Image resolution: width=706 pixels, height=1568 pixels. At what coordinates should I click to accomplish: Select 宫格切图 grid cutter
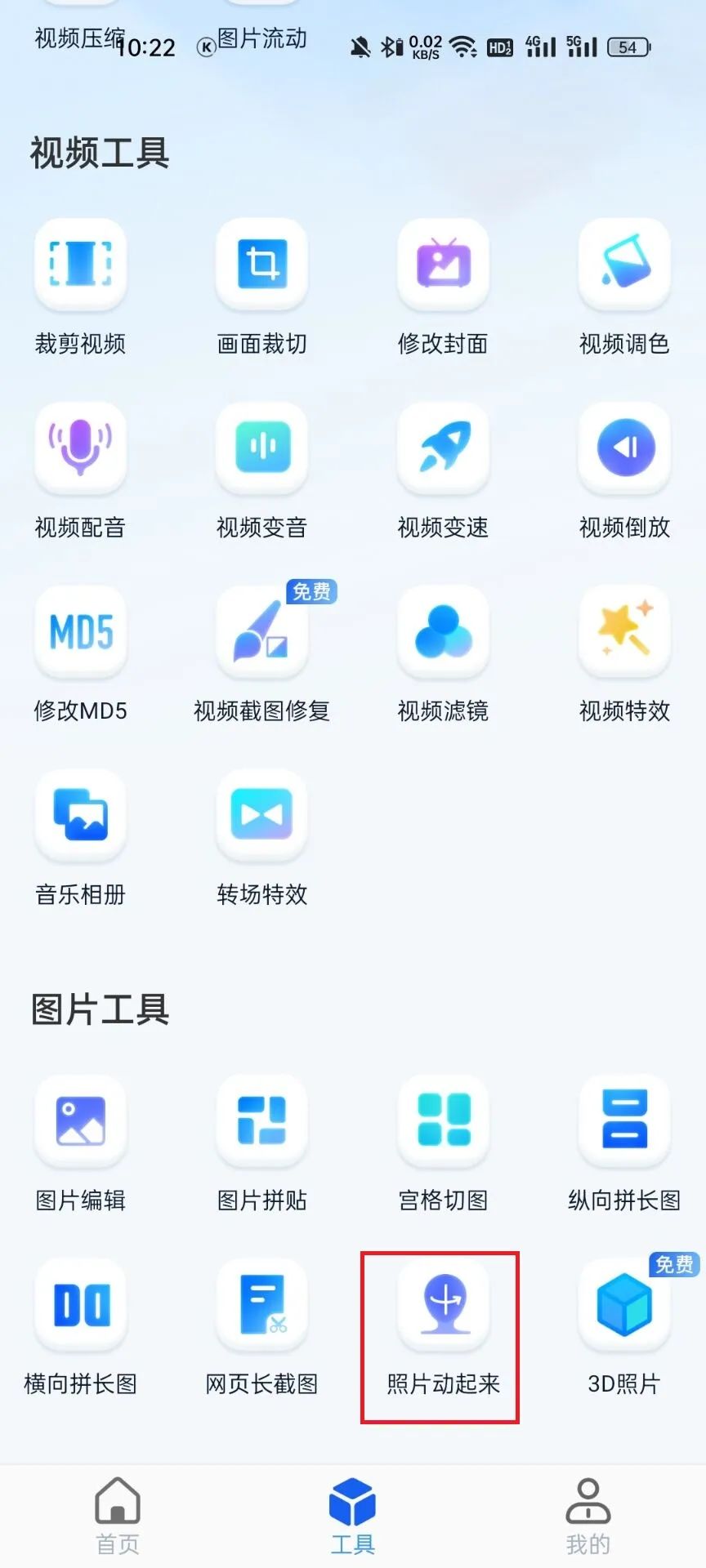coord(443,1142)
